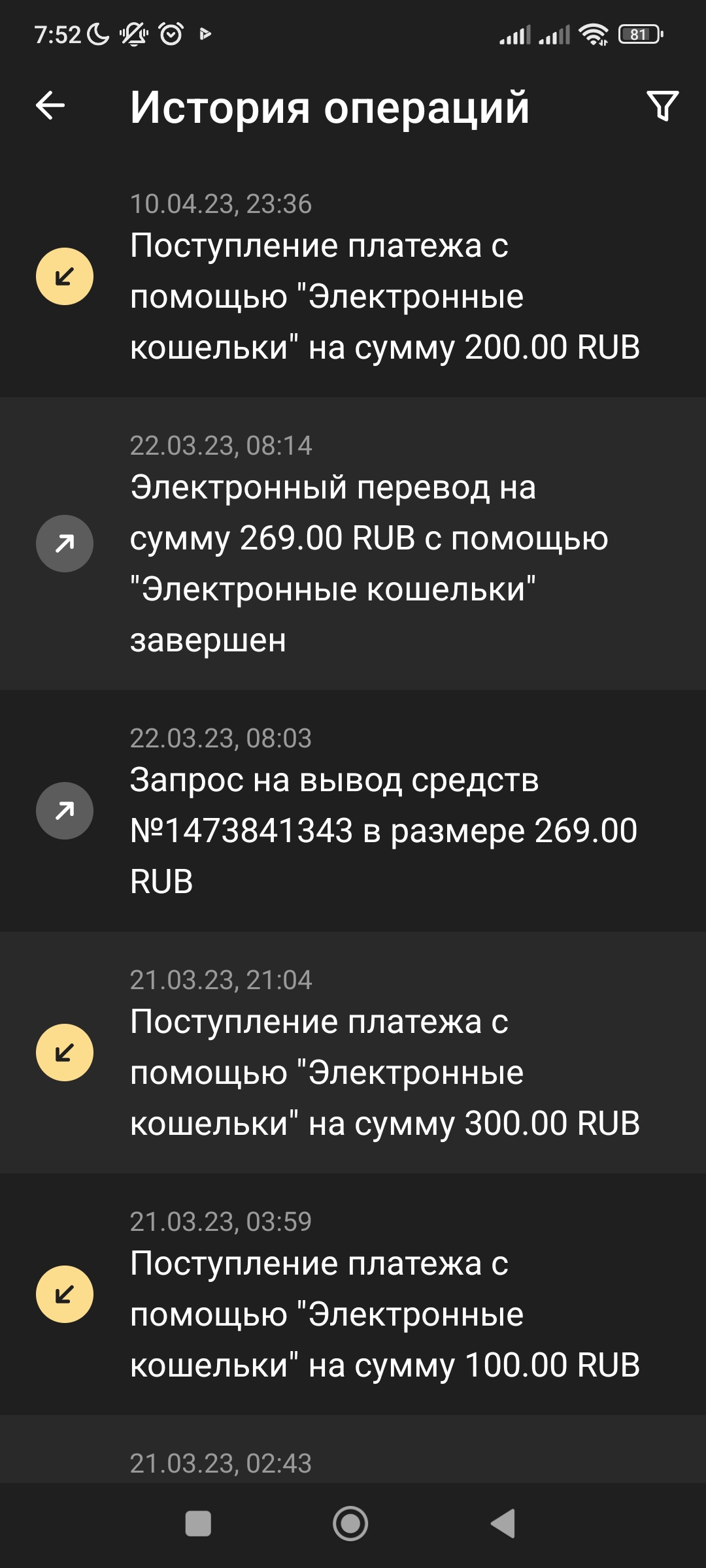Image resolution: width=706 pixels, height=1568 pixels.
Task: Open the 200.00 RUB payment from 10.04.23
Action: [x=353, y=278]
